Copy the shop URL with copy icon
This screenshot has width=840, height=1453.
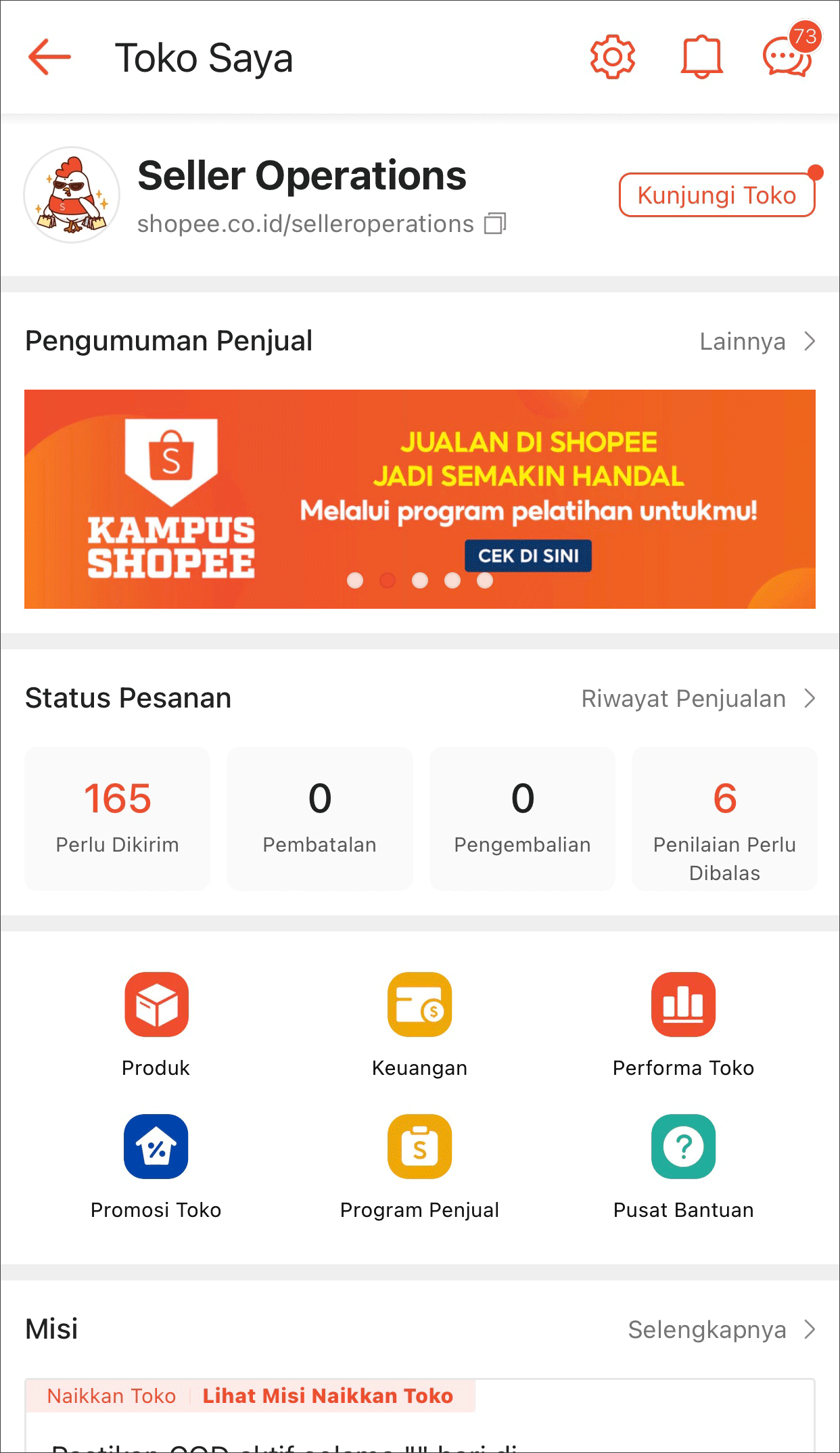tap(494, 223)
